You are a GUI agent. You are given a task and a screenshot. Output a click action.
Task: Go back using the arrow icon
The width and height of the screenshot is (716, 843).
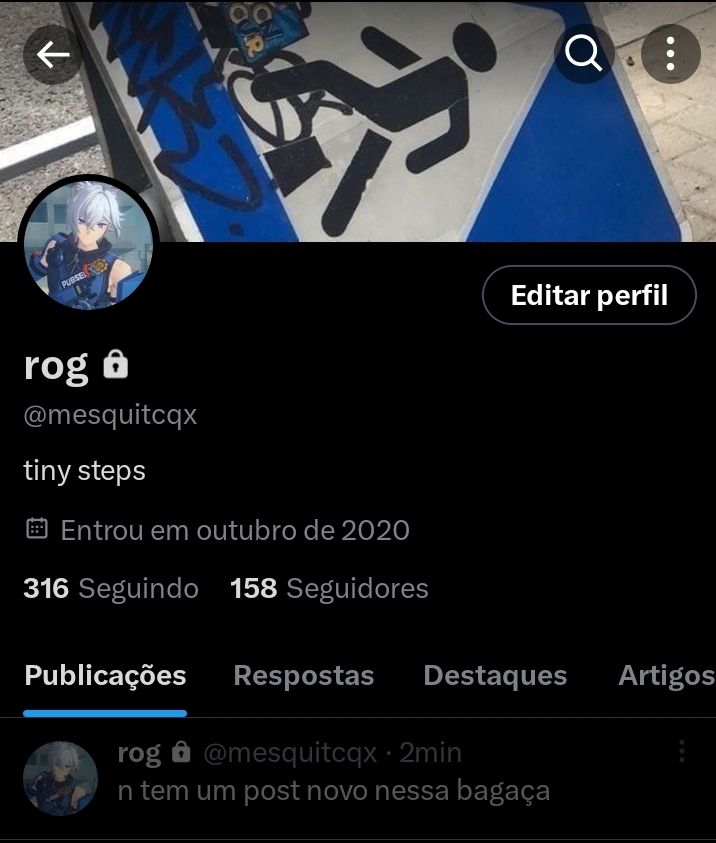(x=52, y=54)
